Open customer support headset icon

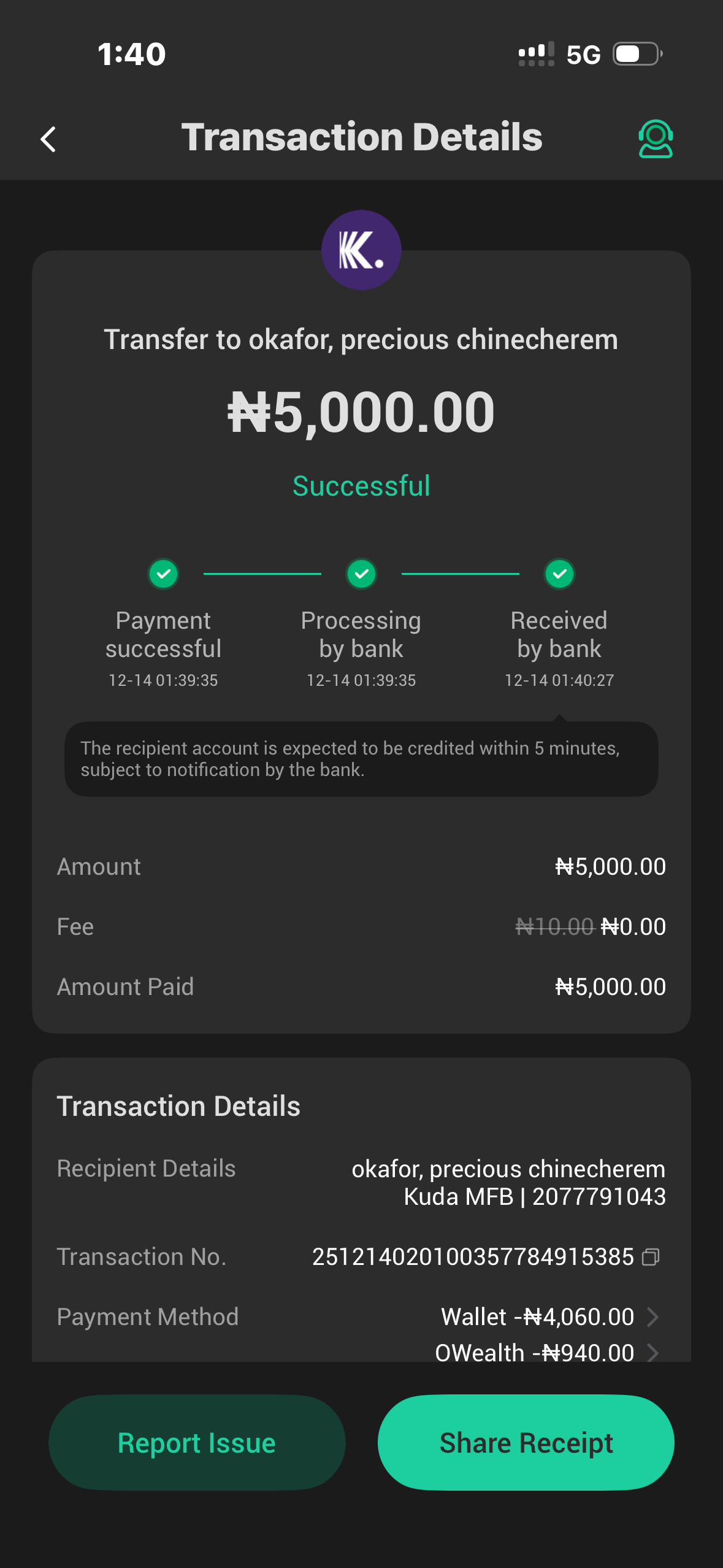655,139
